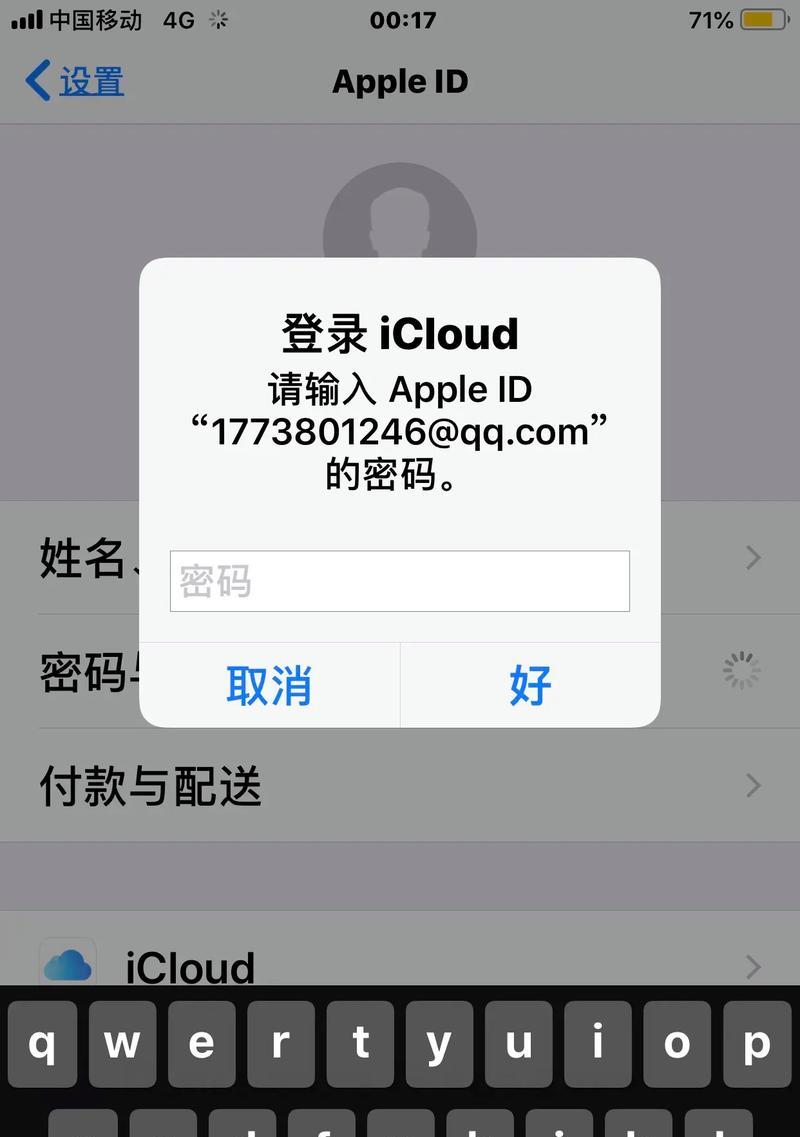Open the 付款与配送 row chevron

point(752,787)
